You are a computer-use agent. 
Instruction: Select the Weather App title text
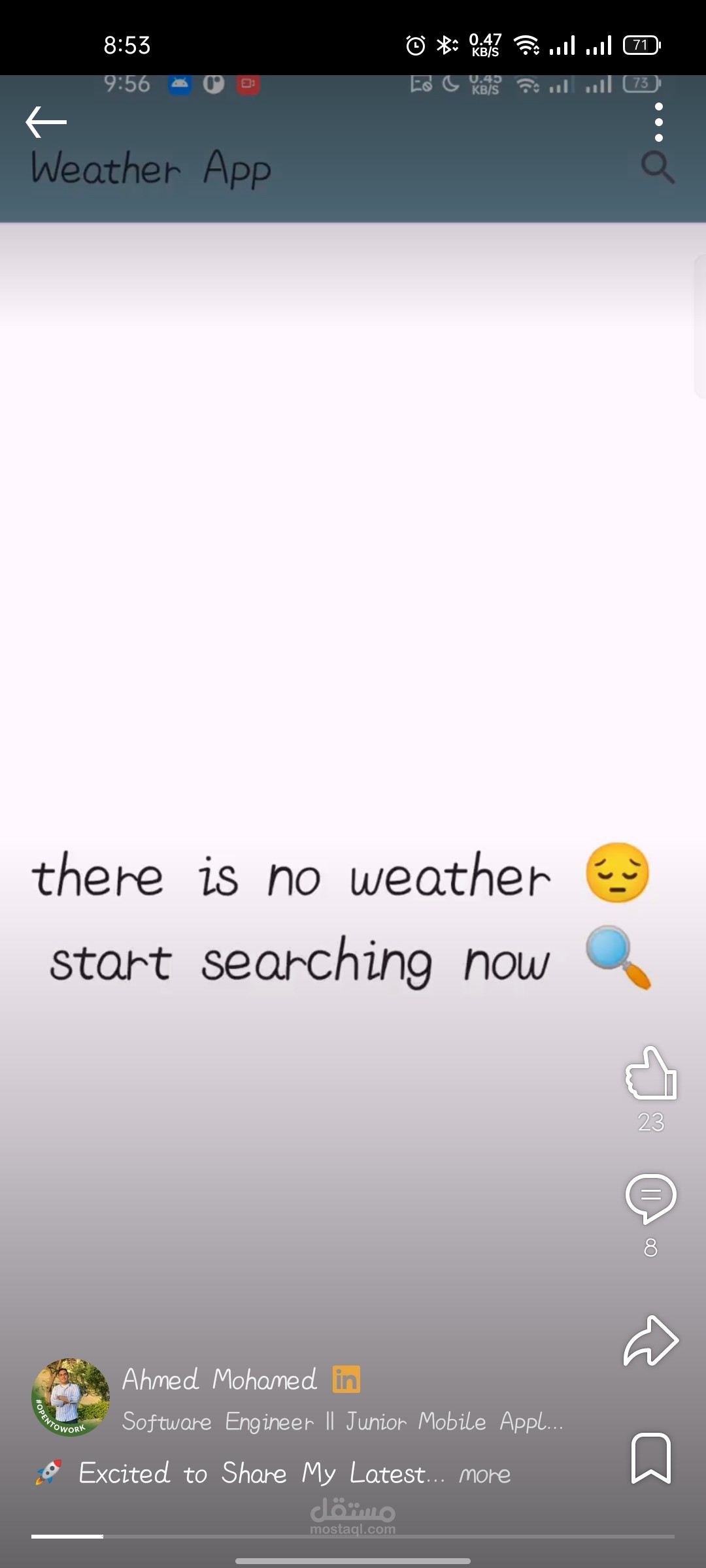pos(152,169)
